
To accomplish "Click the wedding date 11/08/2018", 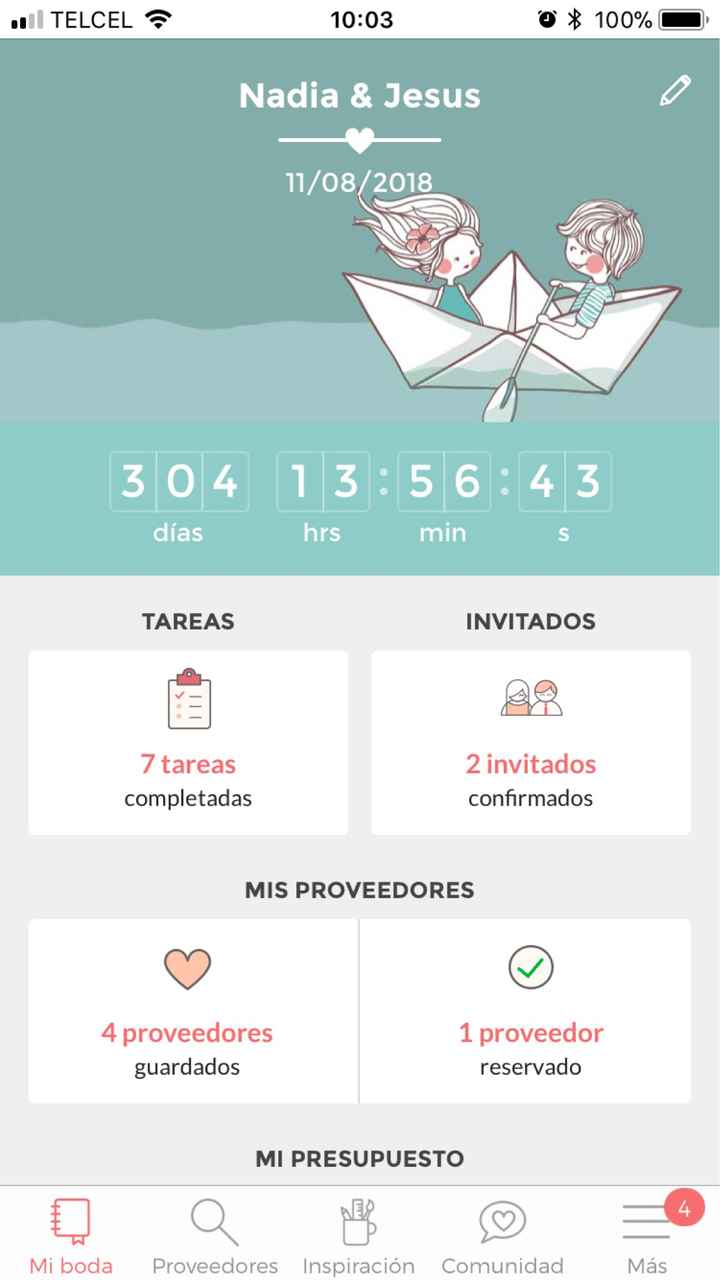I will point(359,182).
